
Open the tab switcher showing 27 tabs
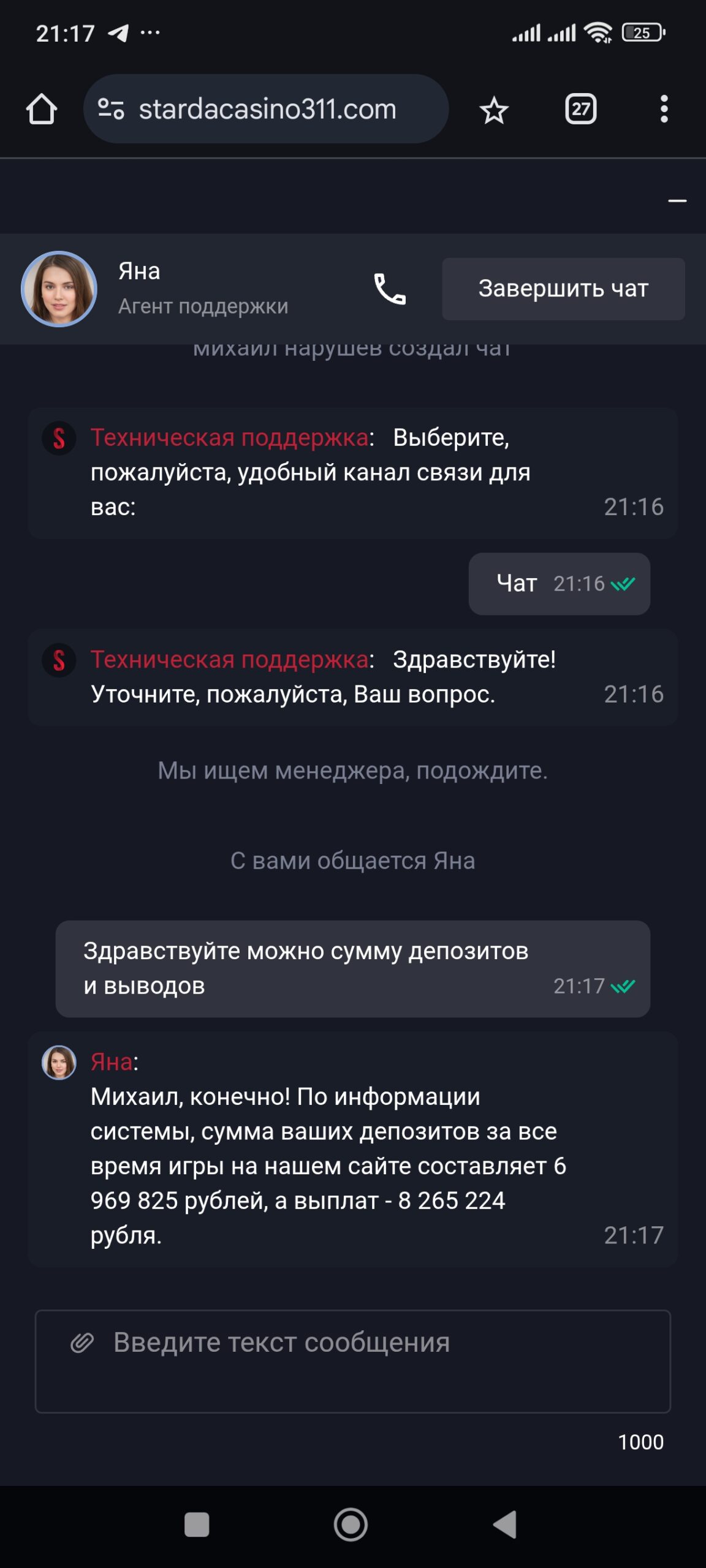[x=580, y=109]
